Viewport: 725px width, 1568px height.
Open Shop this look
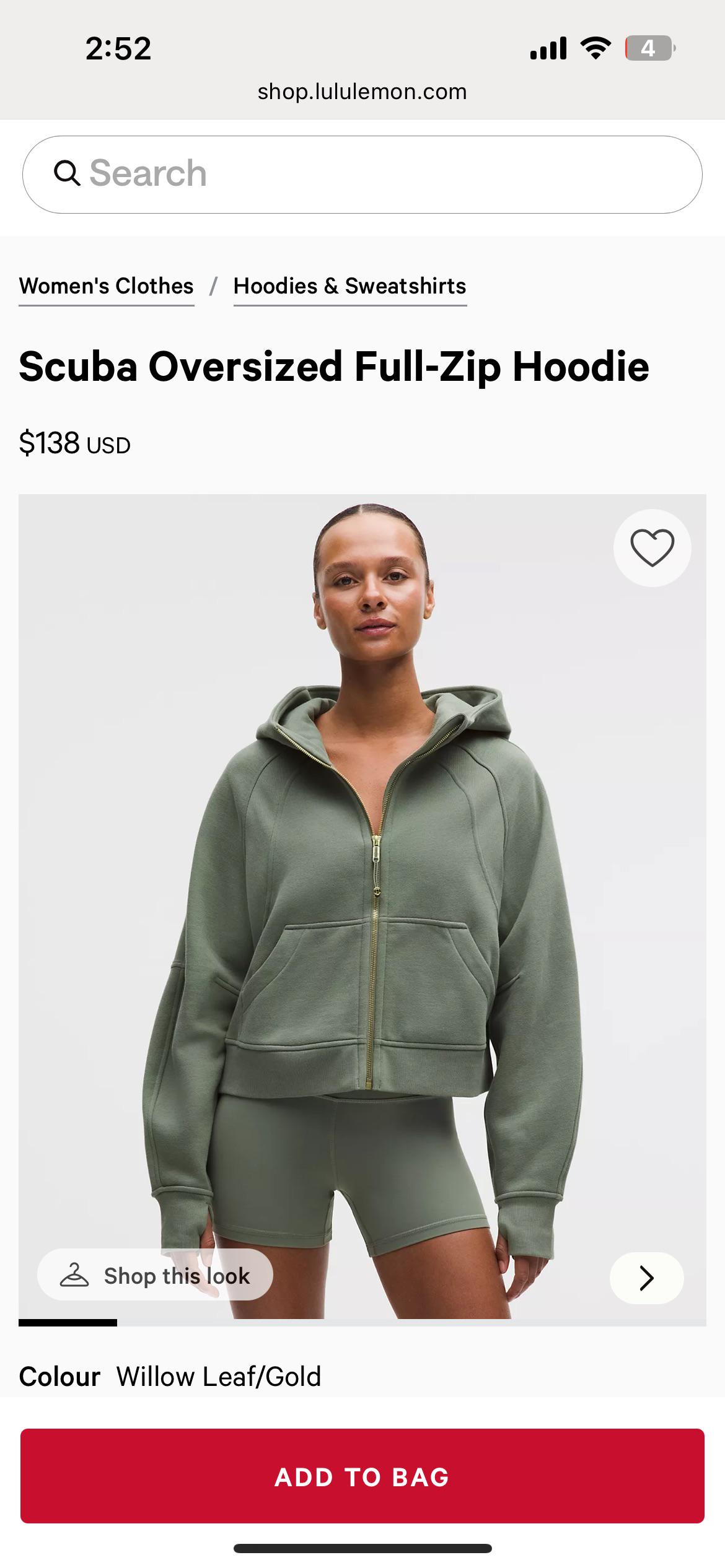coord(155,1276)
